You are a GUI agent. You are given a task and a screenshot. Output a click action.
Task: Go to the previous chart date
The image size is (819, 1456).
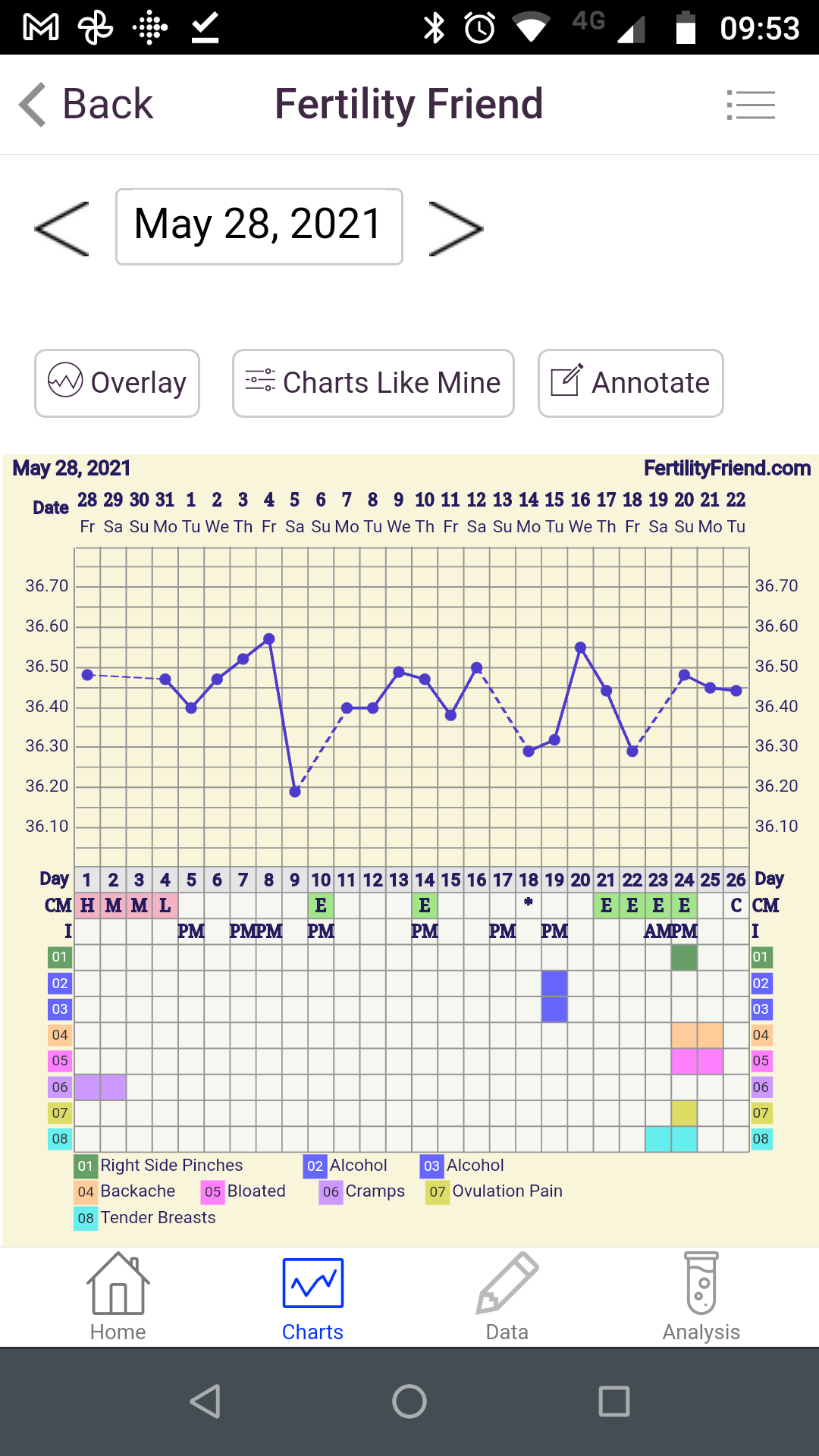point(62,227)
